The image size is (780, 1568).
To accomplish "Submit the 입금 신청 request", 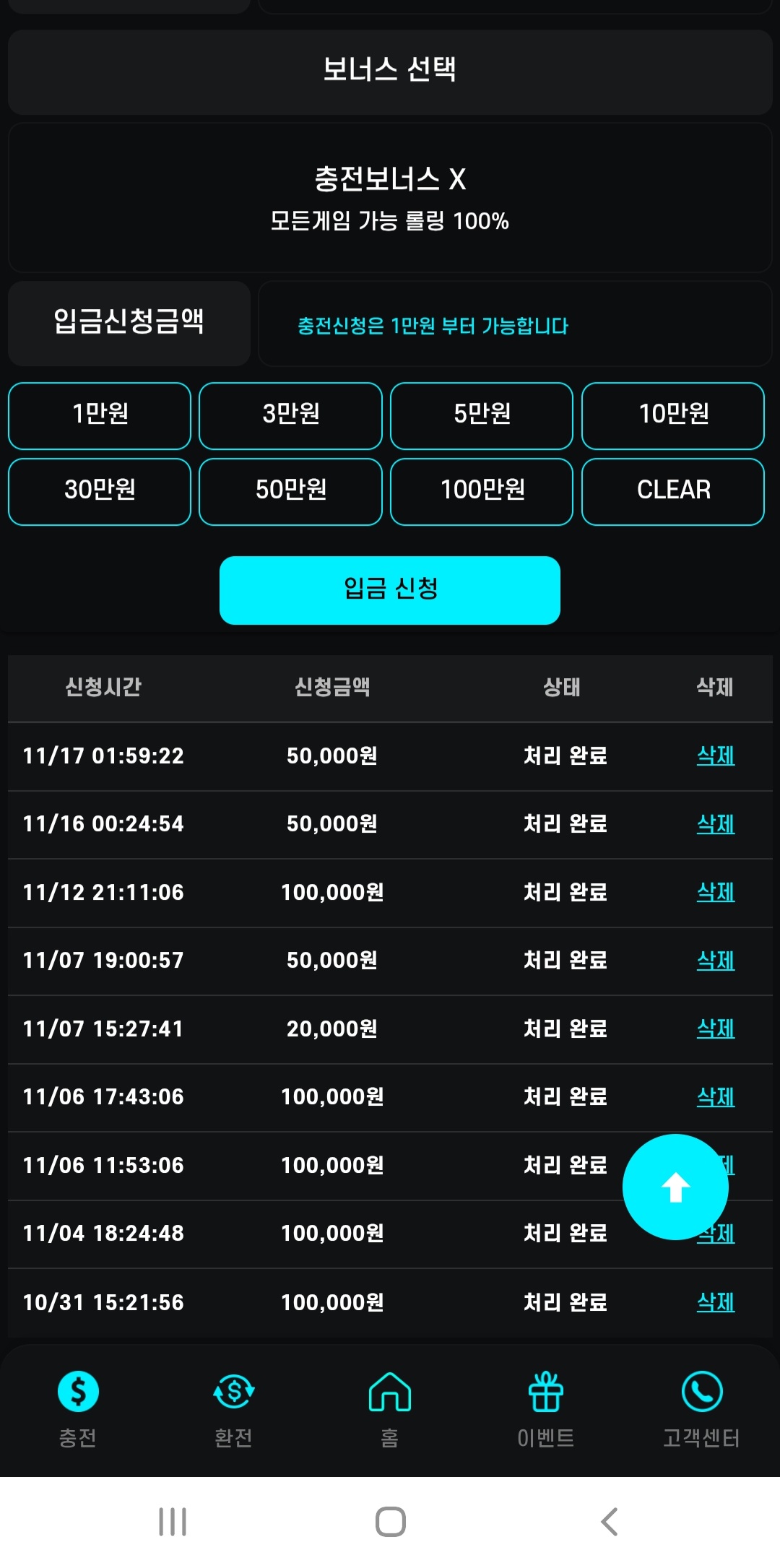I will click(390, 589).
